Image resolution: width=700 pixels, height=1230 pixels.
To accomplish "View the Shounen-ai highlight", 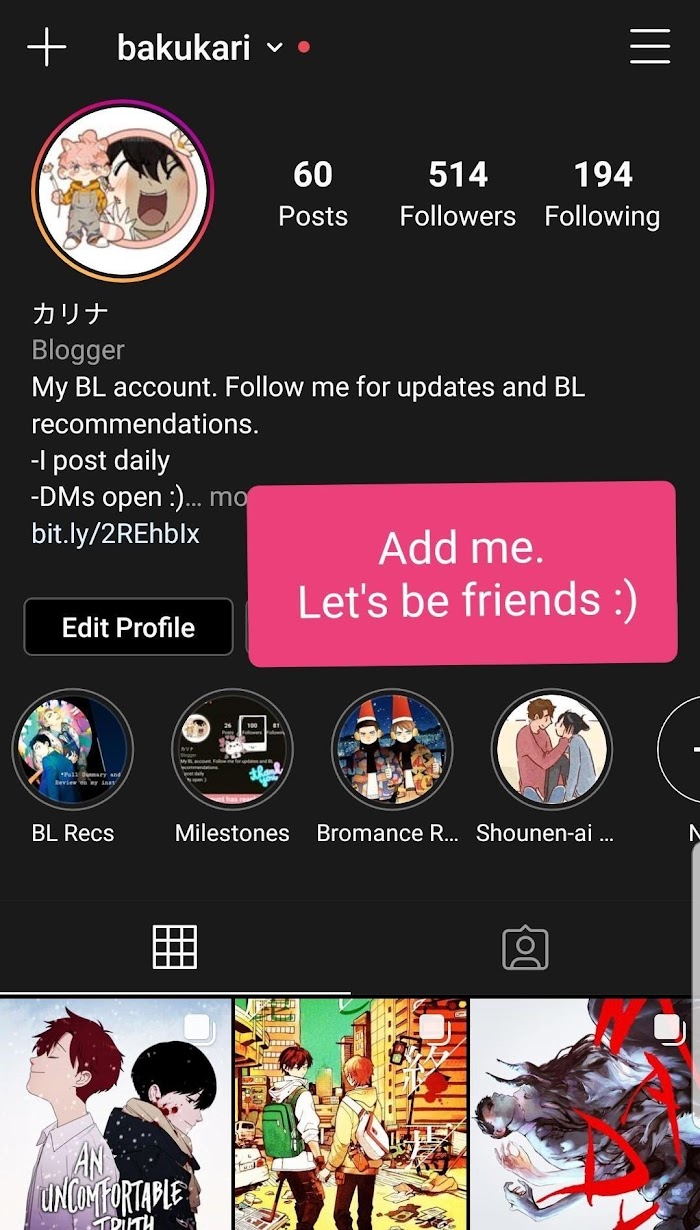I will (550, 750).
